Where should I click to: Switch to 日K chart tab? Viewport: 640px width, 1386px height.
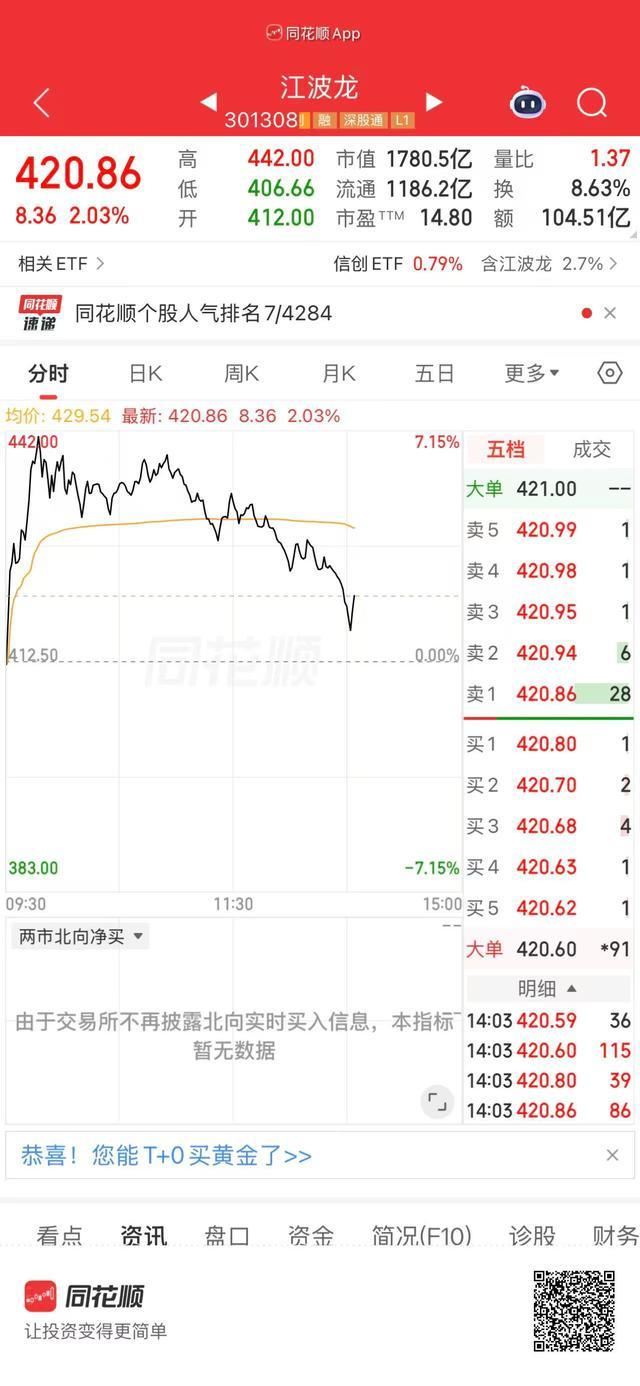145,373
